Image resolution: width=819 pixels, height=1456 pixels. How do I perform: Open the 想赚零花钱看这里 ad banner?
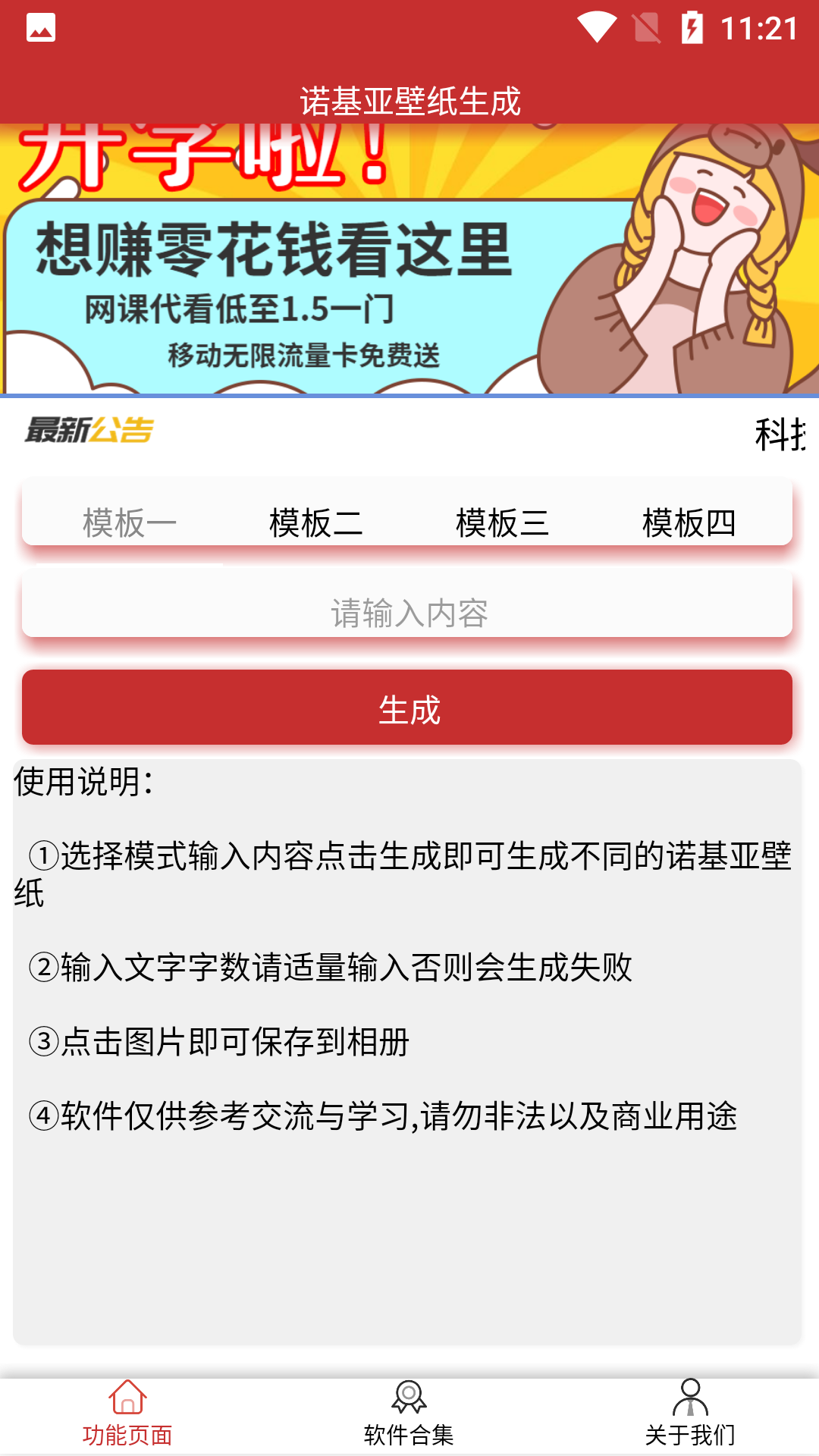(x=409, y=259)
